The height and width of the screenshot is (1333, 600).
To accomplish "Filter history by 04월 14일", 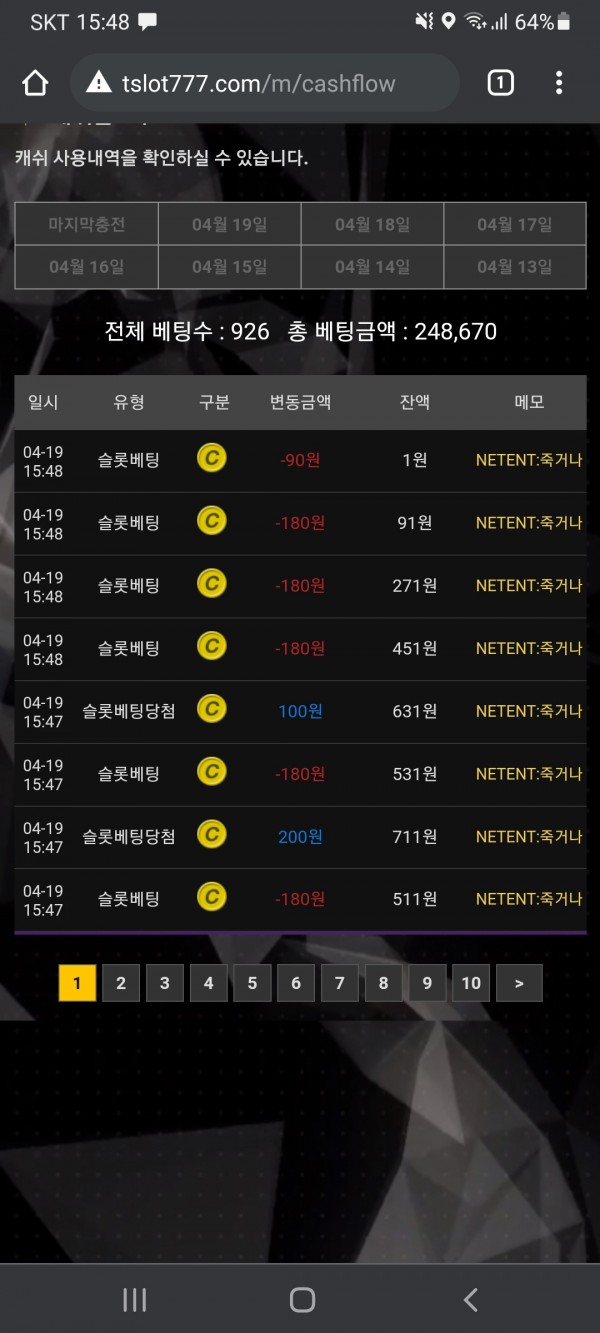I will click(372, 266).
